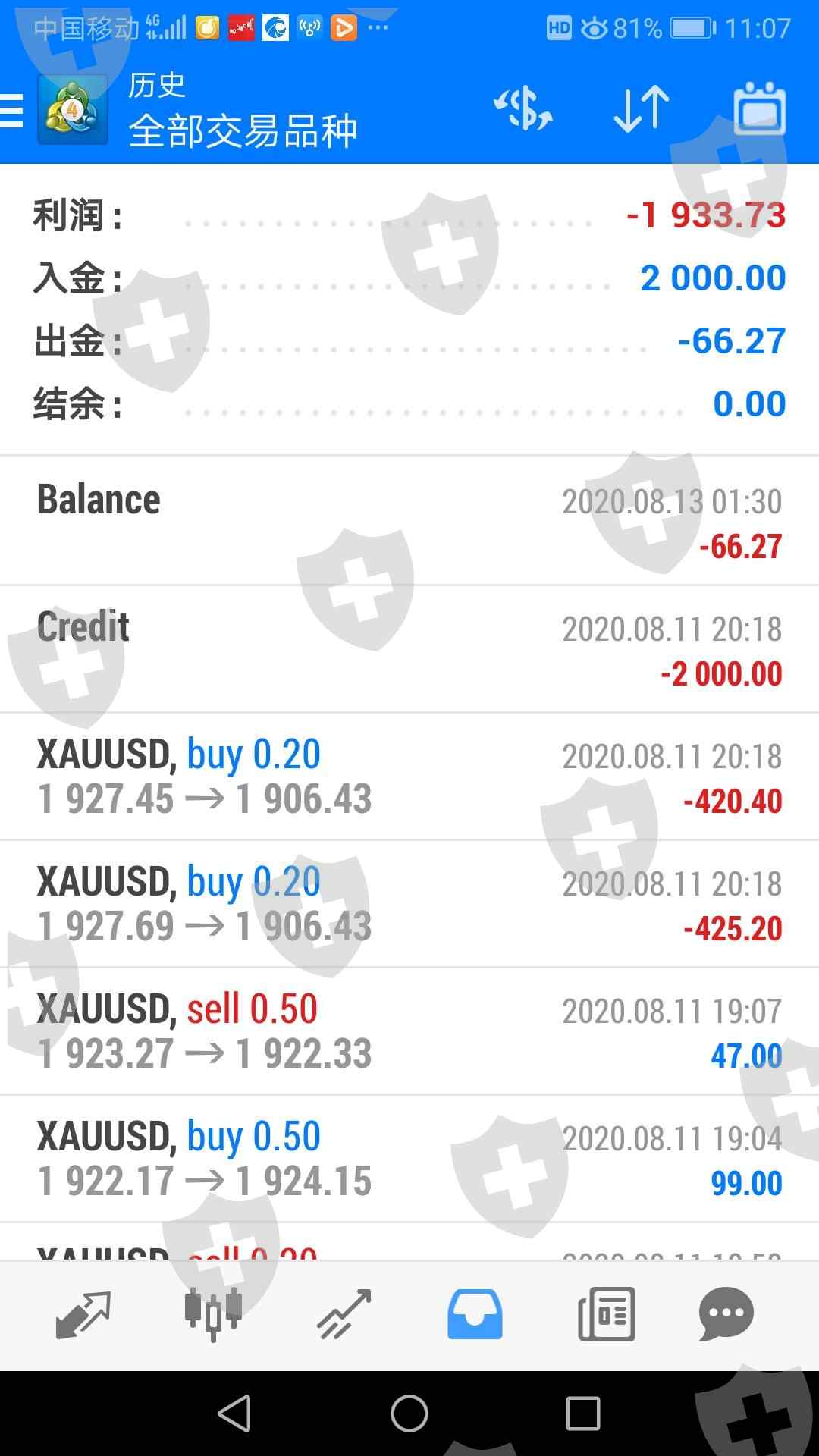
Task: Switch to the candlestick Chart tab
Action: tap(213, 1314)
